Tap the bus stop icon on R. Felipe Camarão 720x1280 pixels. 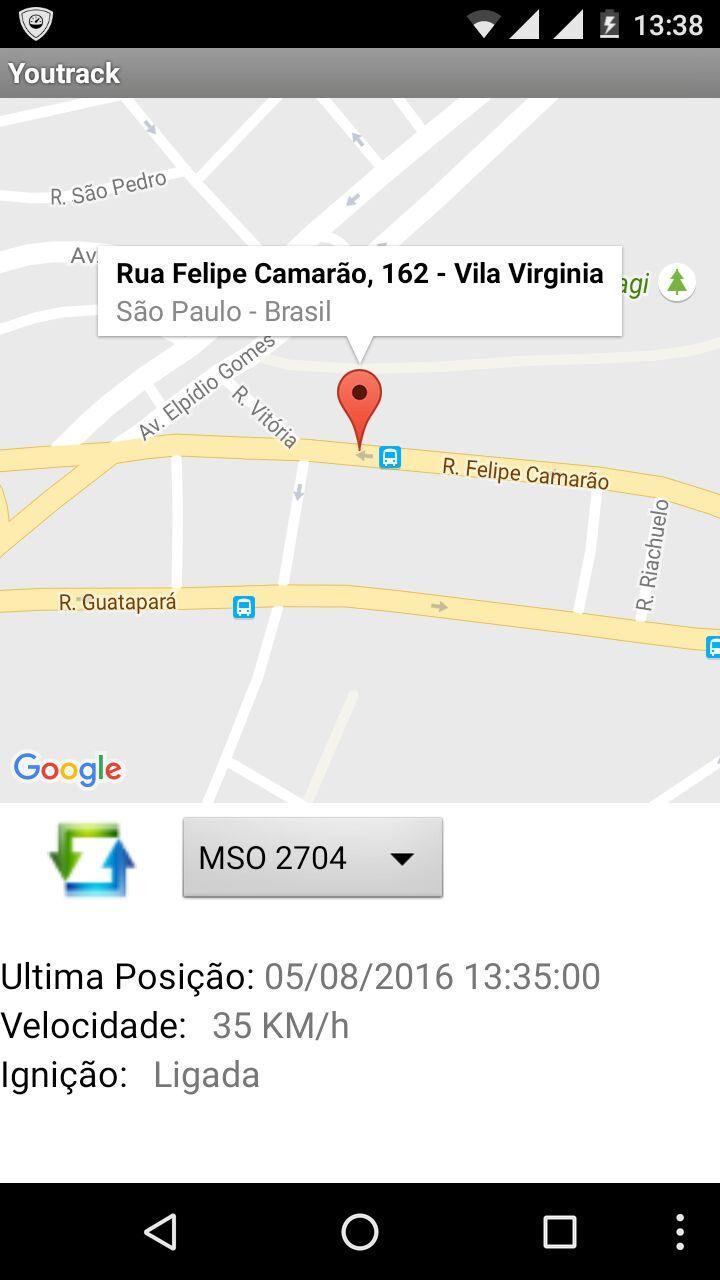tap(389, 458)
